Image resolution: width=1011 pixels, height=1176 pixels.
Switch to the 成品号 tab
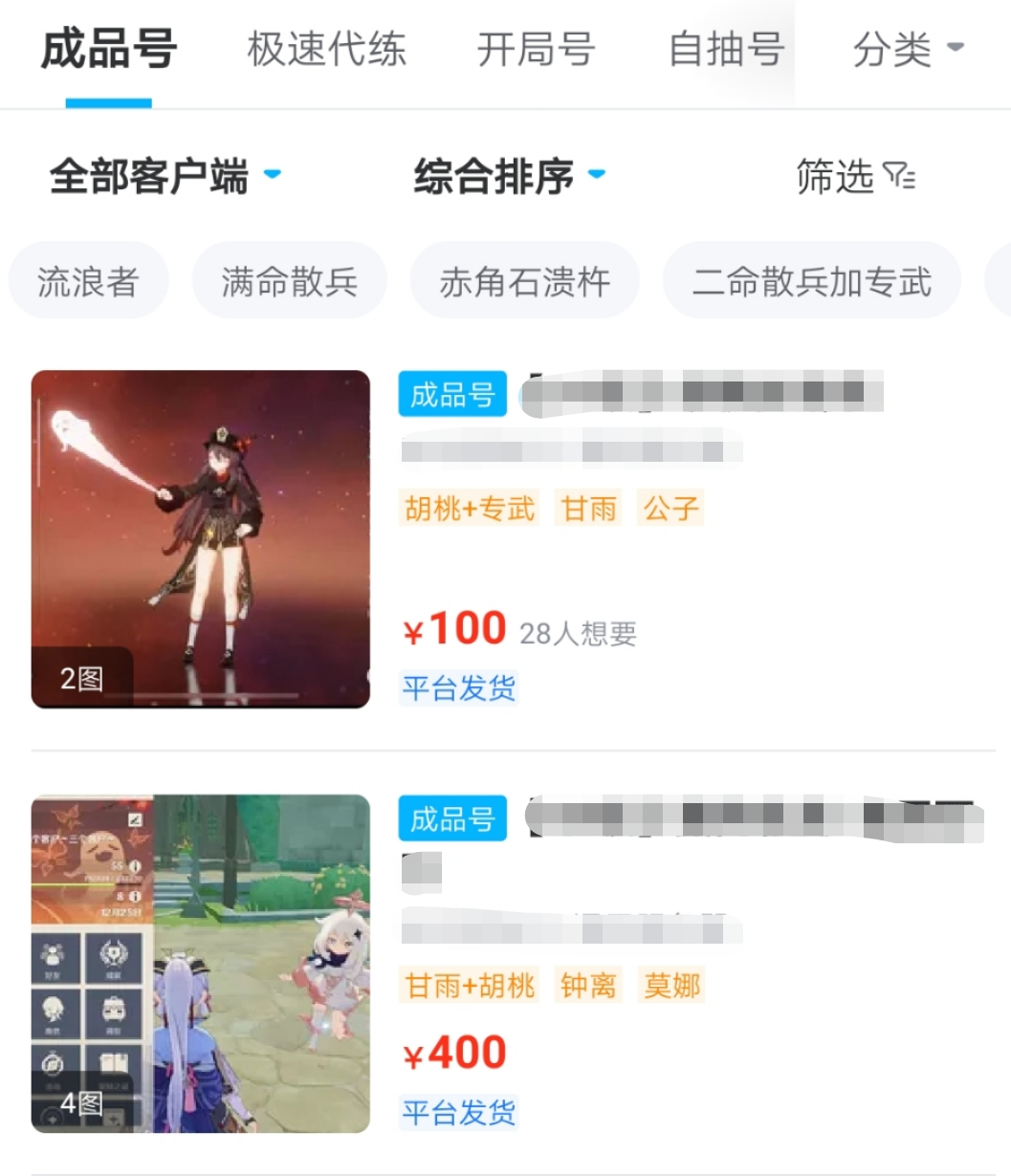pos(108,50)
